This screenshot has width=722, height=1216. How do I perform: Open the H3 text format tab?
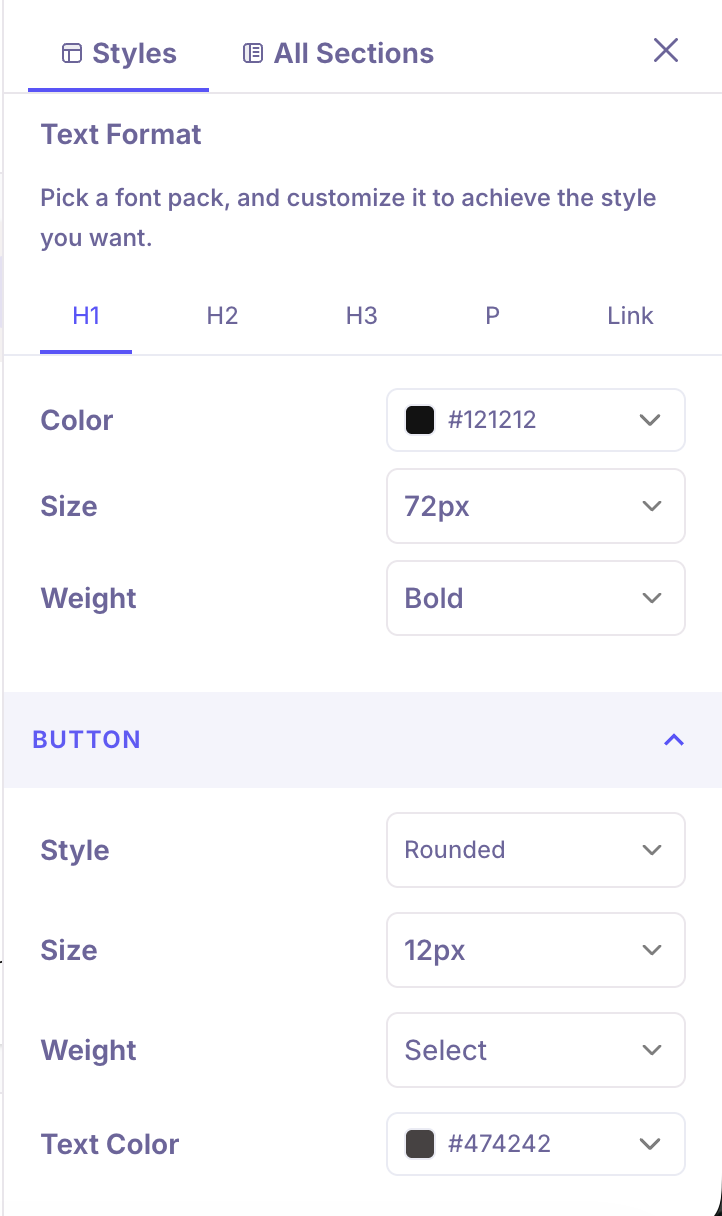click(x=361, y=316)
